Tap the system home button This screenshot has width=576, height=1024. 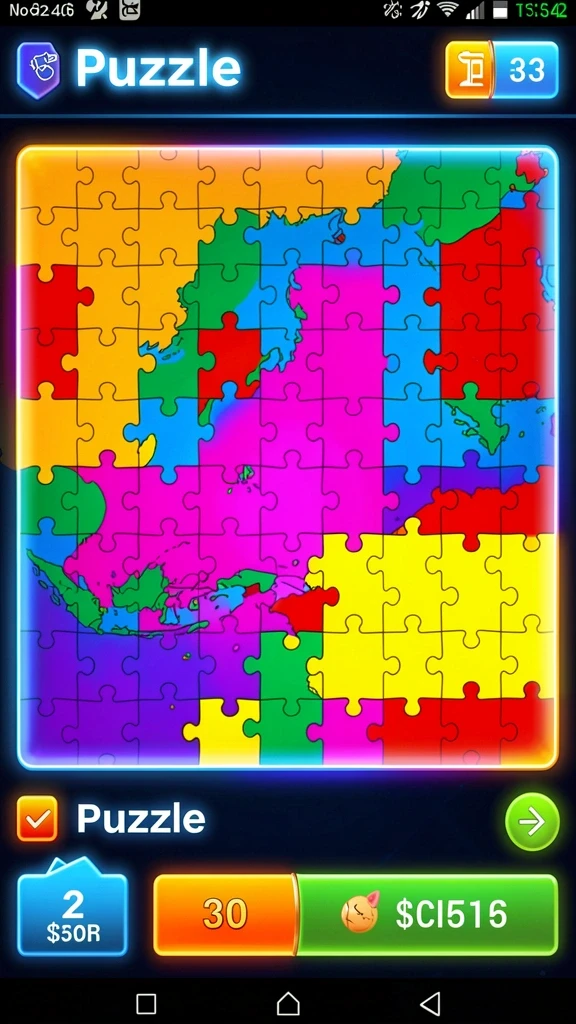click(x=288, y=1003)
